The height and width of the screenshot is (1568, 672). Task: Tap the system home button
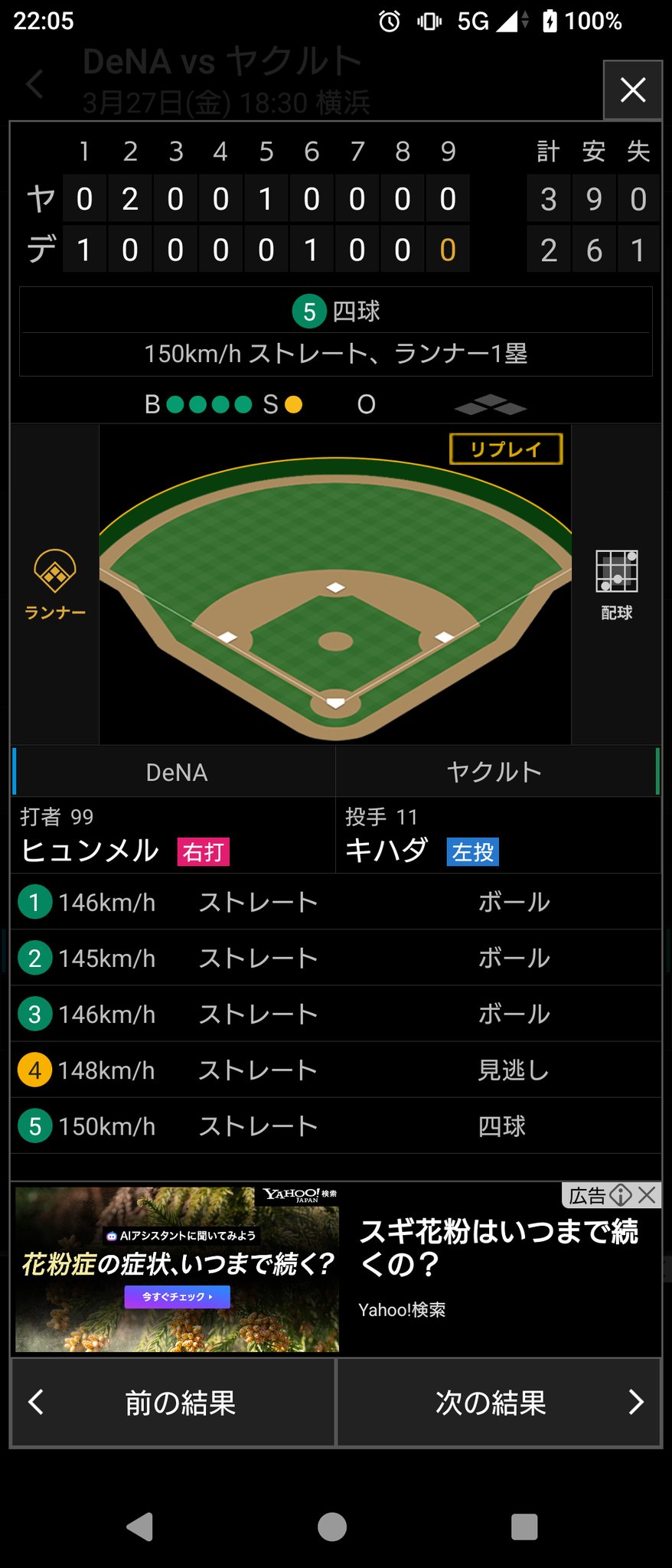[332, 1526]
